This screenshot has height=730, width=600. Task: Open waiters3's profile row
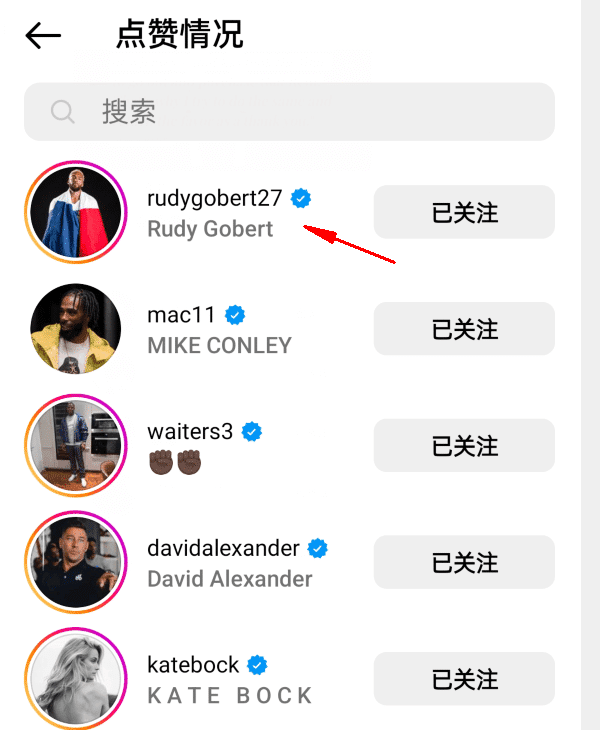(203, 445)
